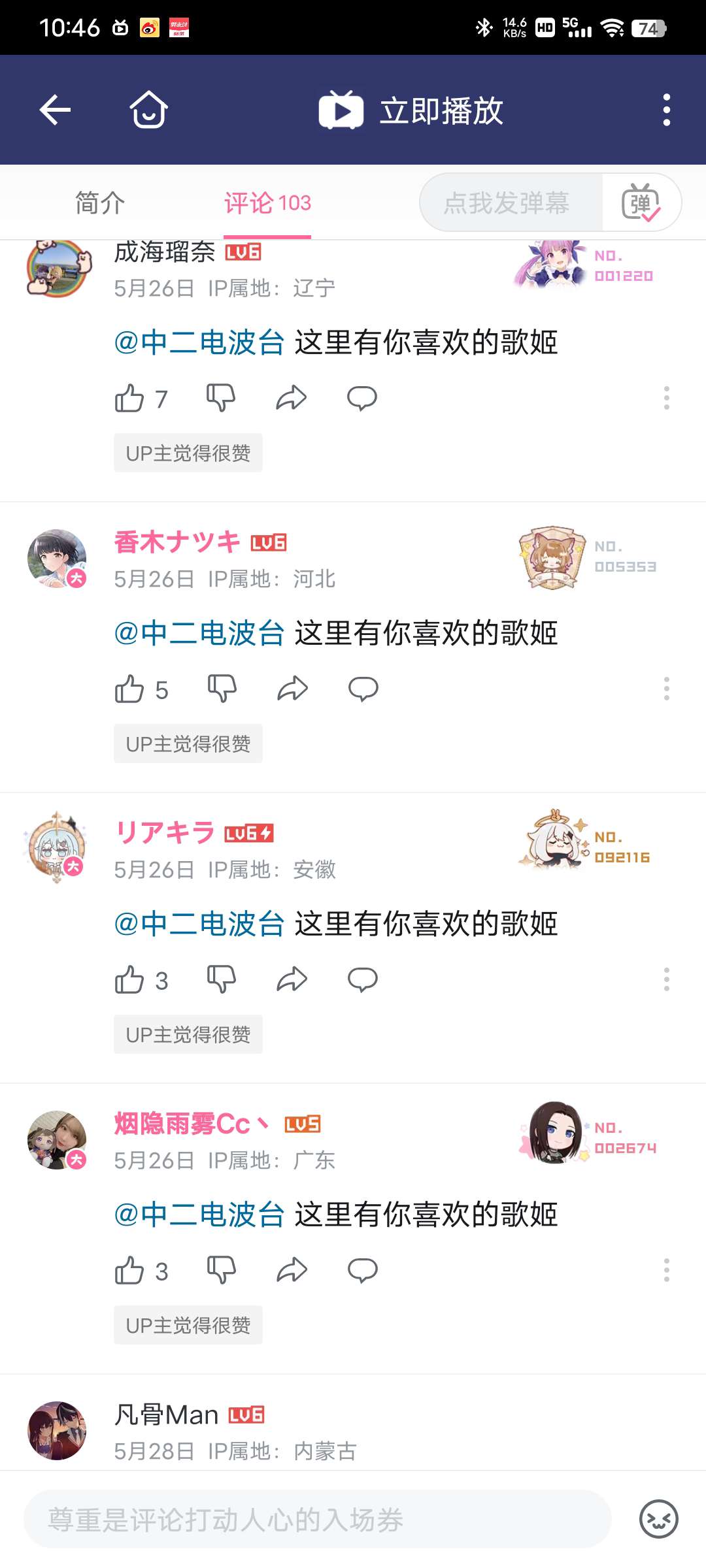Tap the 点我发弹幕 input field
Screen dimensions: 706x1568
(x=507, y=203)
